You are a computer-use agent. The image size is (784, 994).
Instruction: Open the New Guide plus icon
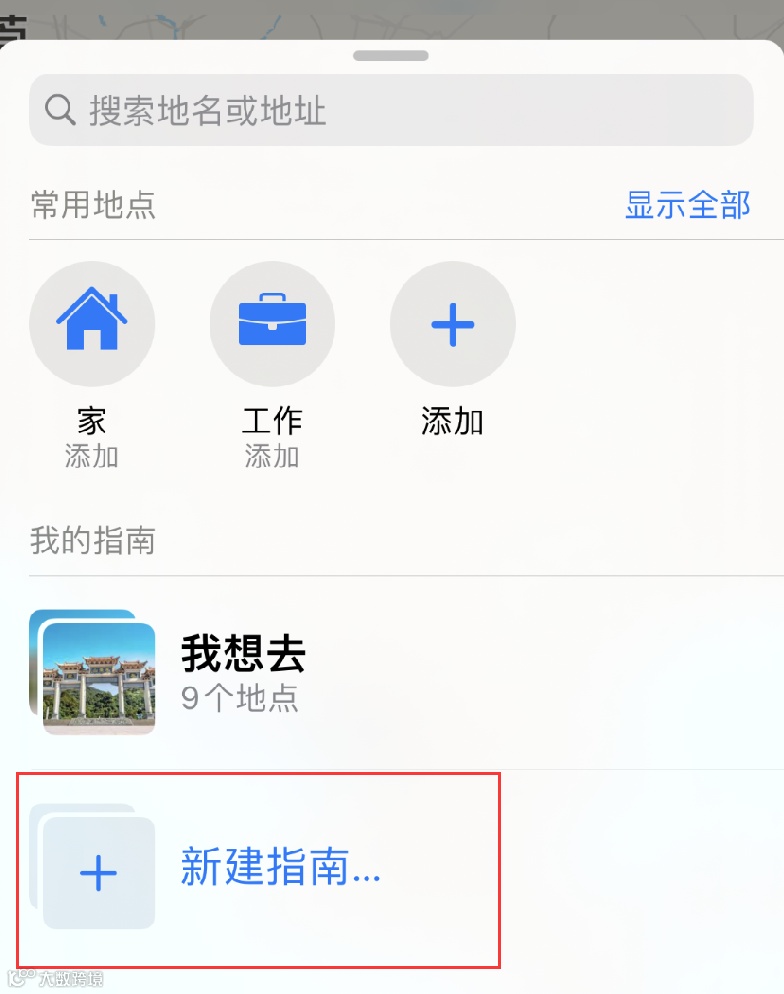coord(96,871)
